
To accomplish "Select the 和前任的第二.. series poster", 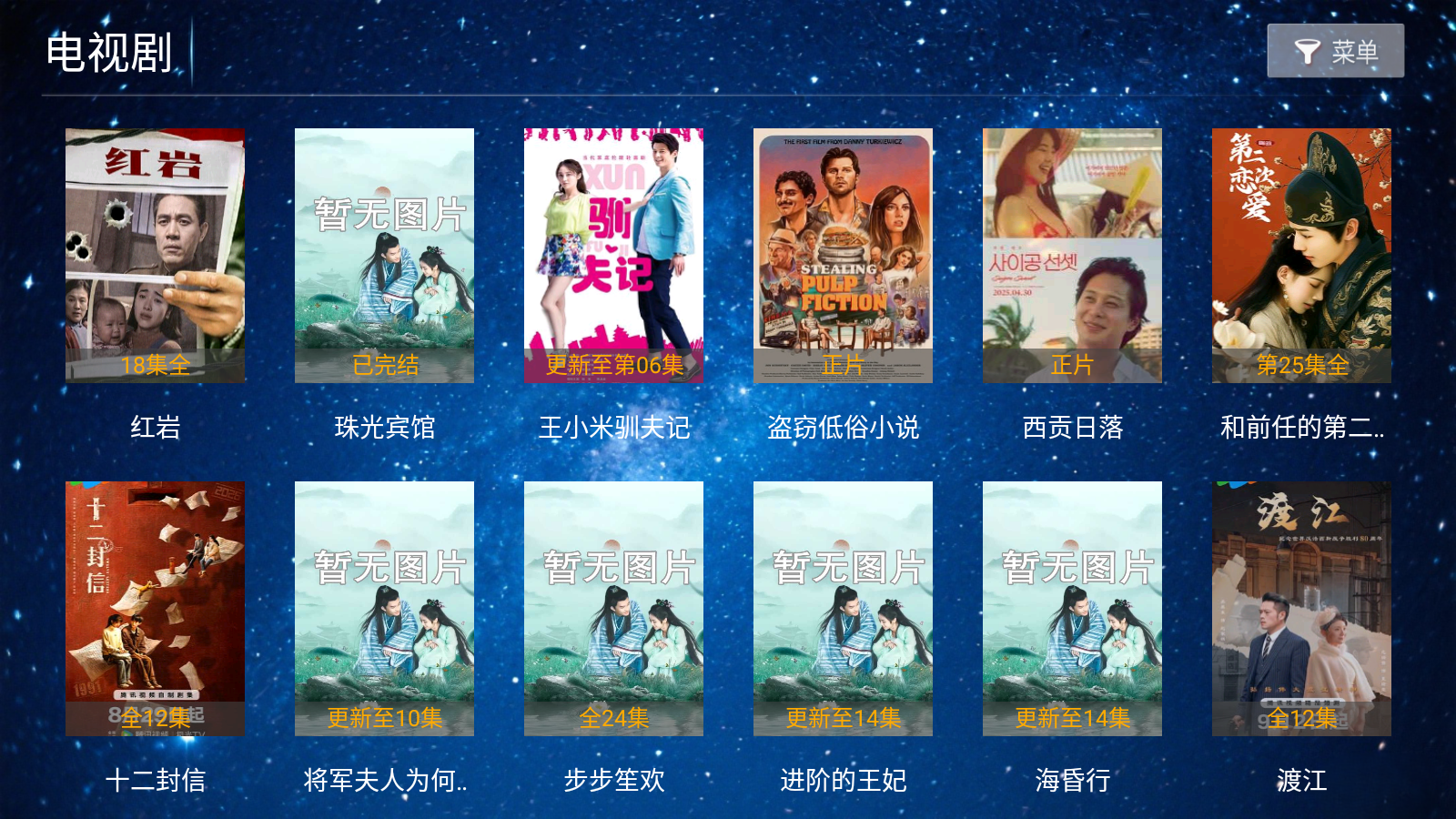I will [x=1301, y=256].
